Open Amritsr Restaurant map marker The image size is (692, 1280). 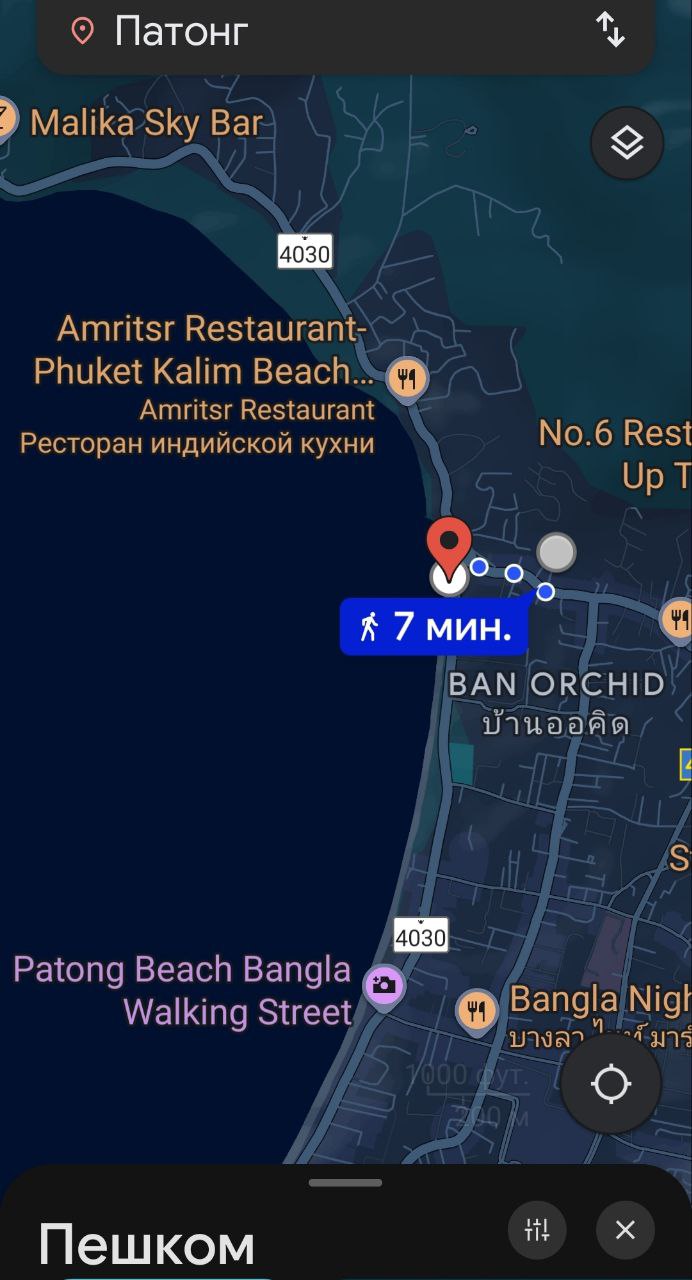[407, 379]
